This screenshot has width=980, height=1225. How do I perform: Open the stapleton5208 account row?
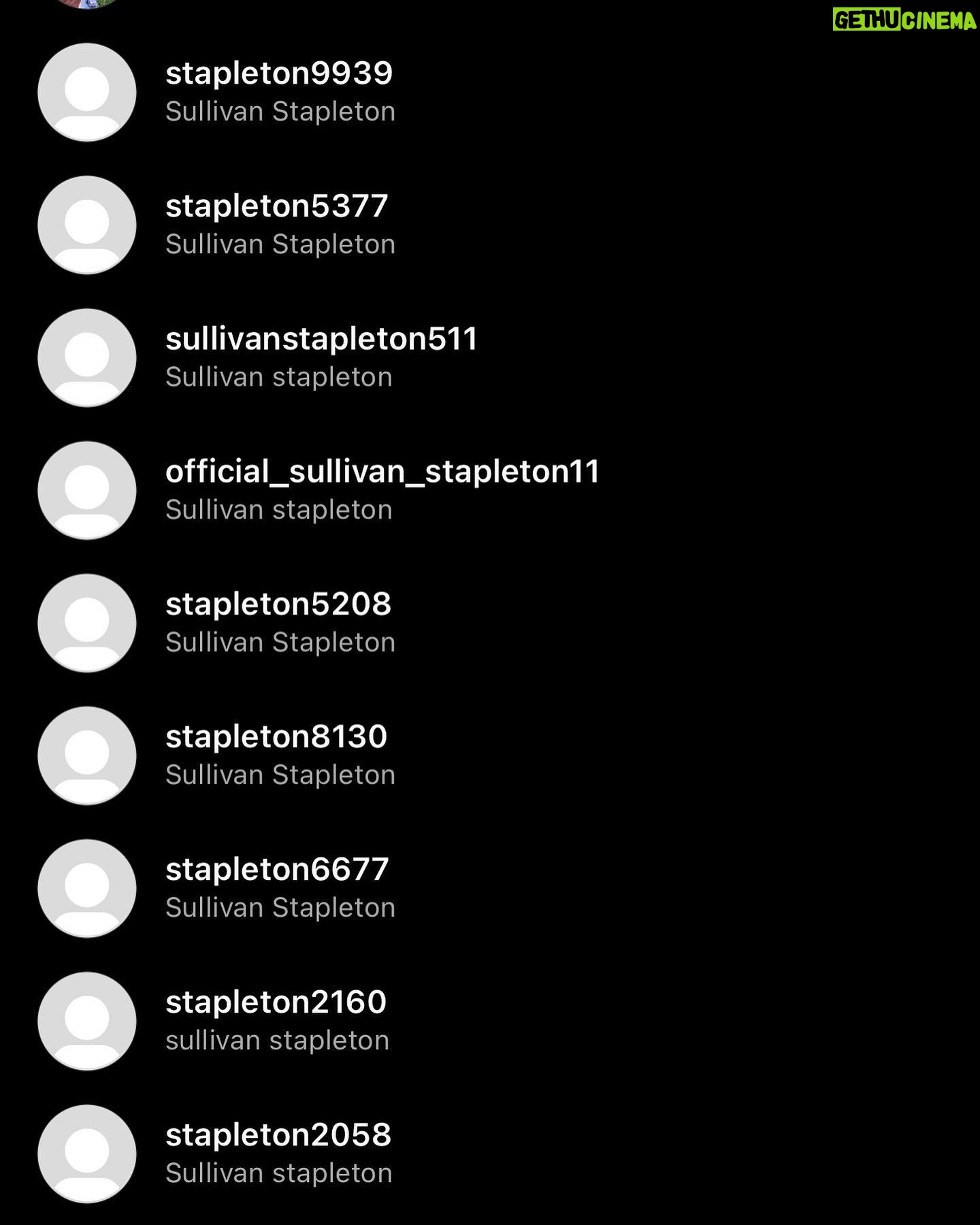[x=278, y=622]
